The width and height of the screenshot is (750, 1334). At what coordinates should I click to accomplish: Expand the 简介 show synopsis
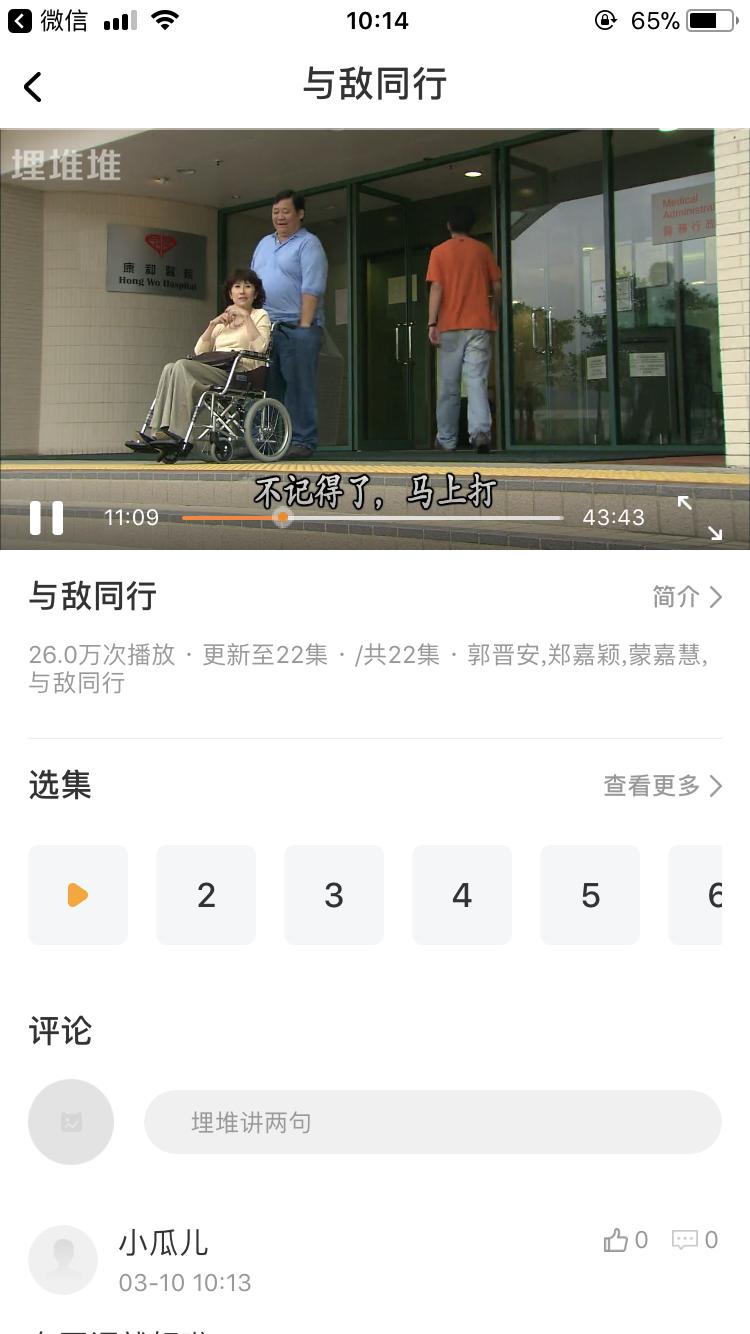click(686, 596)
